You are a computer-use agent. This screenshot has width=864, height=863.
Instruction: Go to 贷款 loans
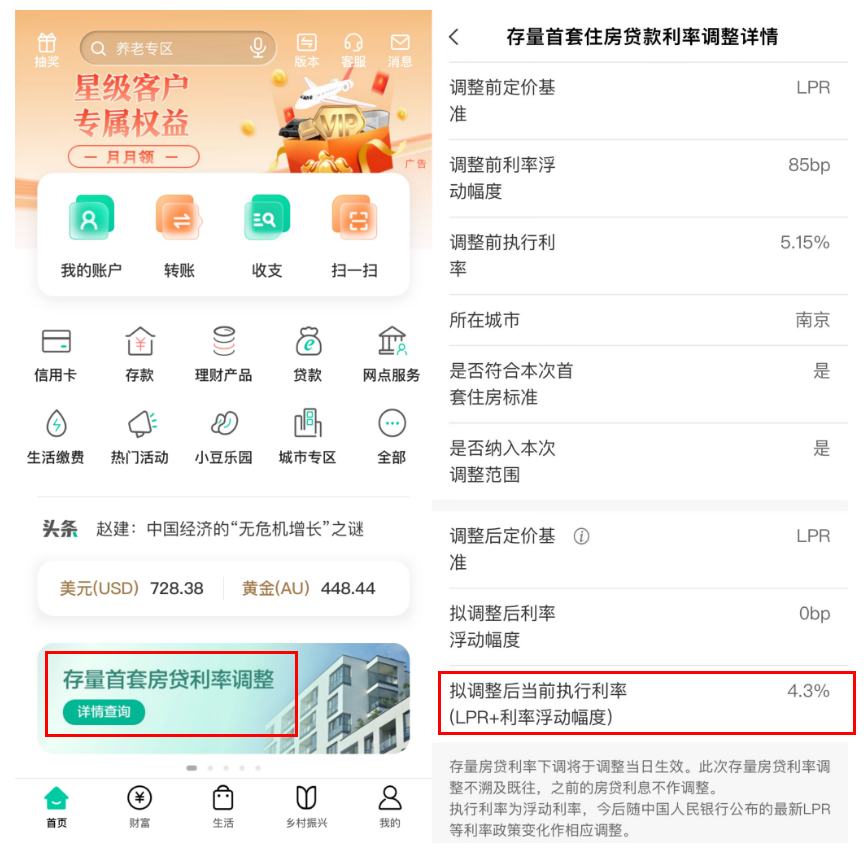308,353
